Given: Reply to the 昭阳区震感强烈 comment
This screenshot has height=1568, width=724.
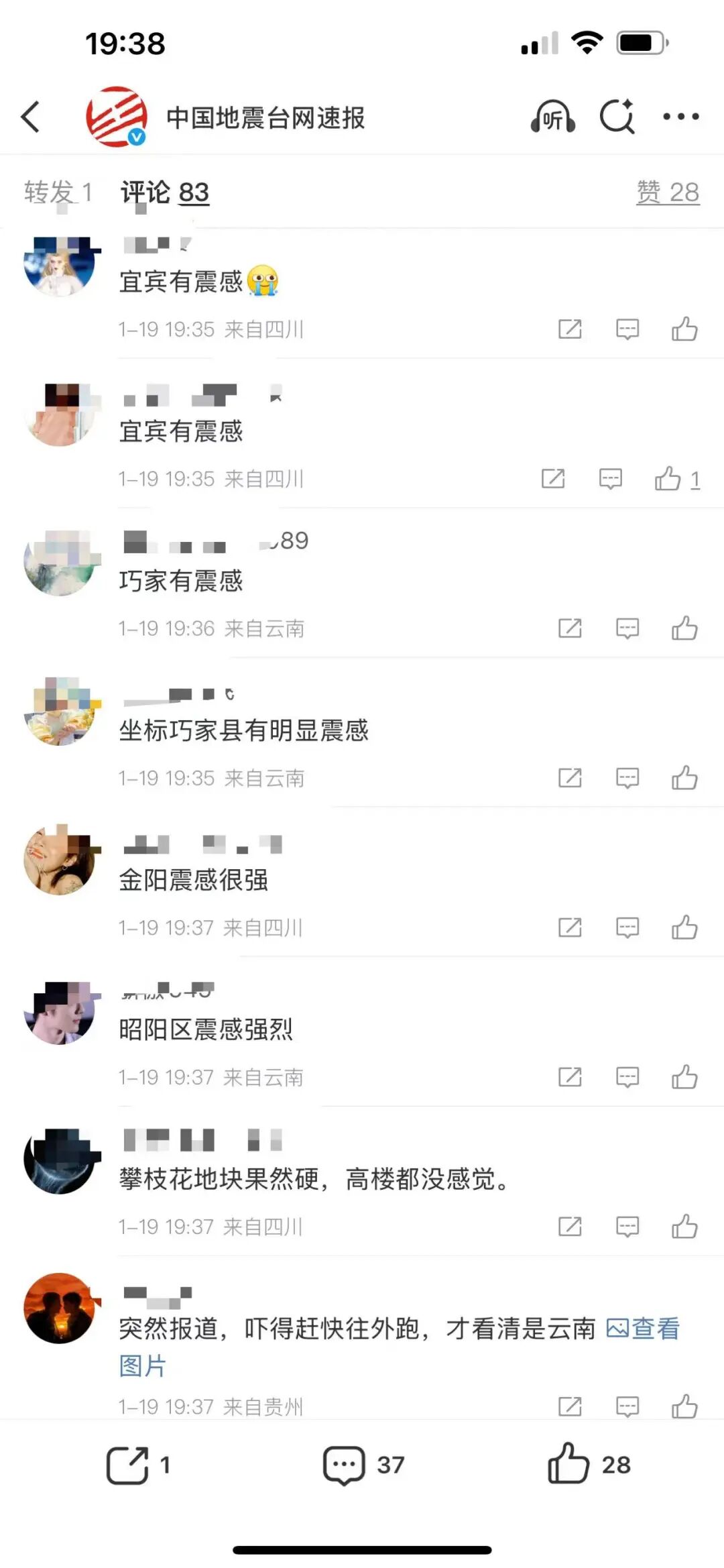Looking at the screenshot, I should [627, 1077].
